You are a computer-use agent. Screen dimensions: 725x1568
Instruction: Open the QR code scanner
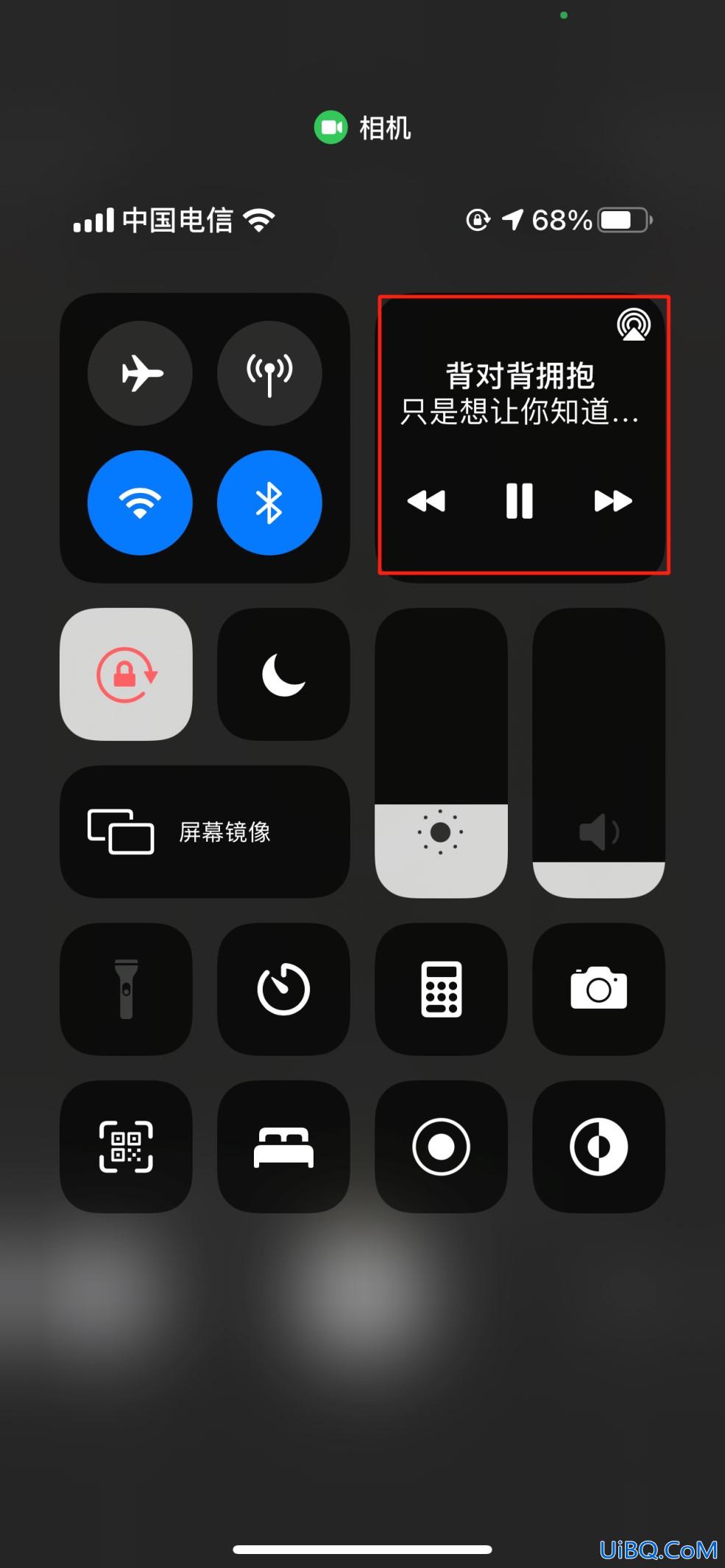point(126,1146)
